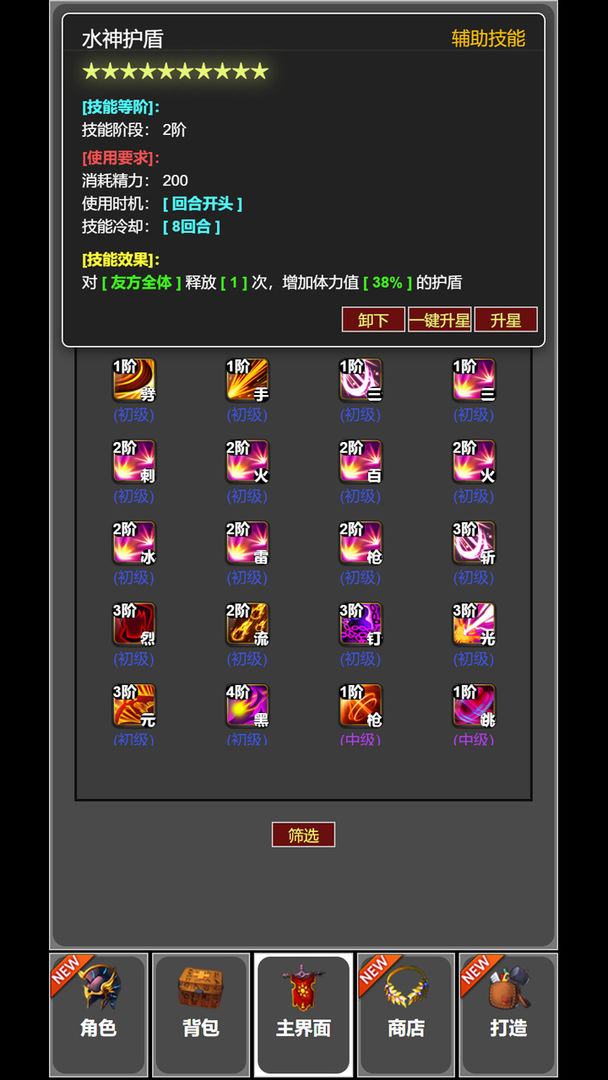Select the 3阶 烈 skill icon

pyautogui.click(x=134, y=624)
